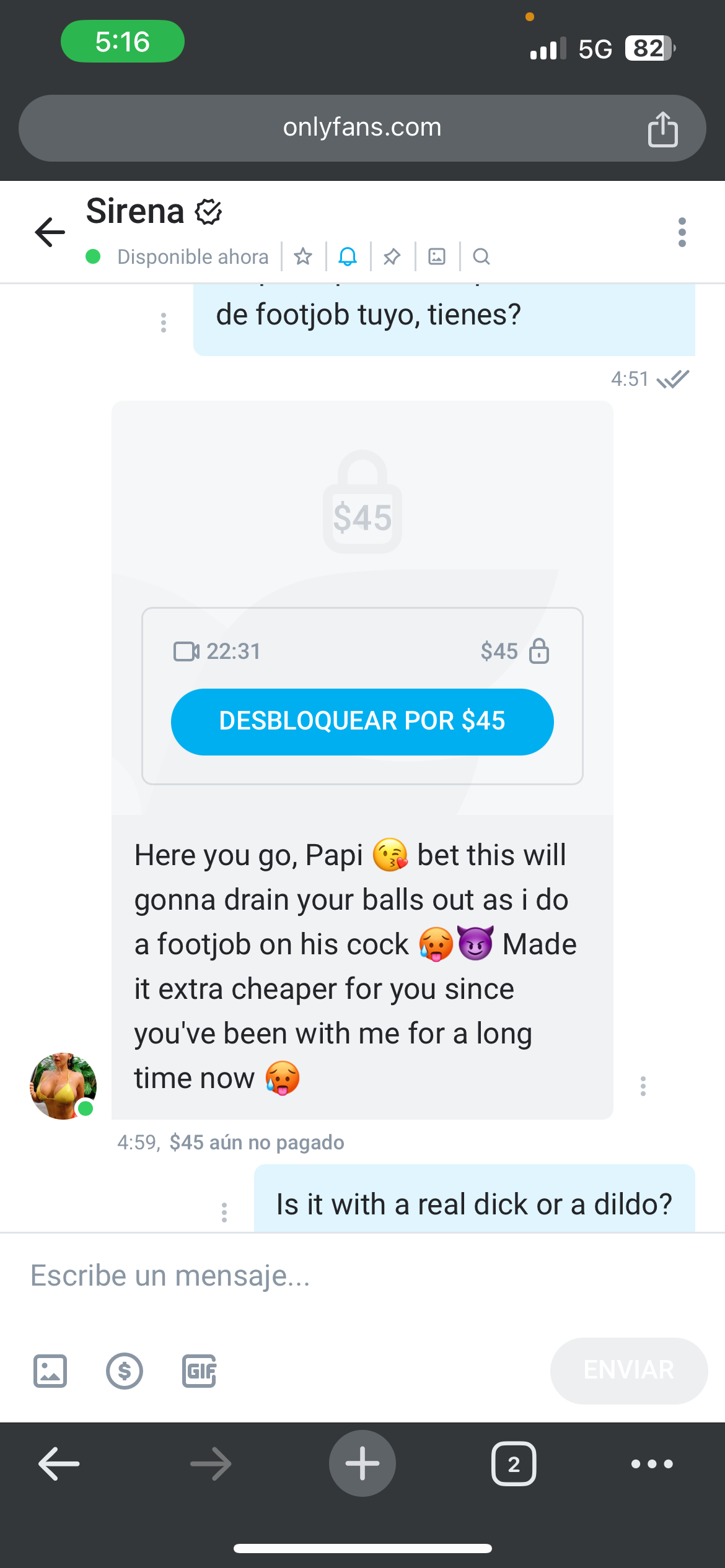Focus the Escribe un mensaje field
725x1568 pixels.
point(362,1276)
